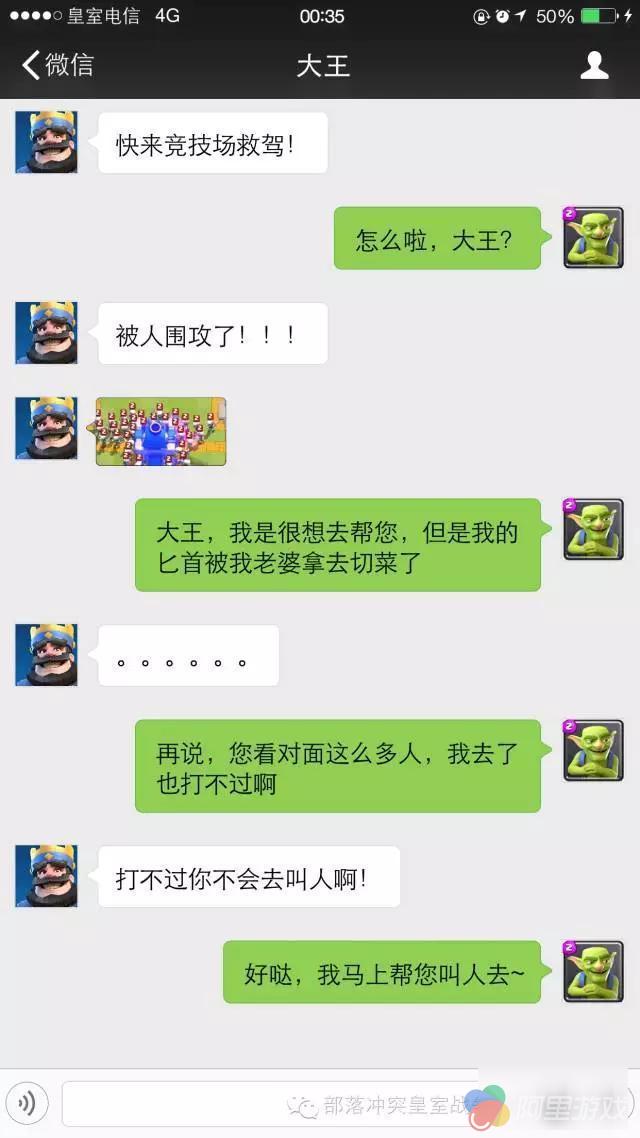The height and width of the screenshot is (1138, 640).
Task: Focus the message input field
Action: coord(260,1103)
